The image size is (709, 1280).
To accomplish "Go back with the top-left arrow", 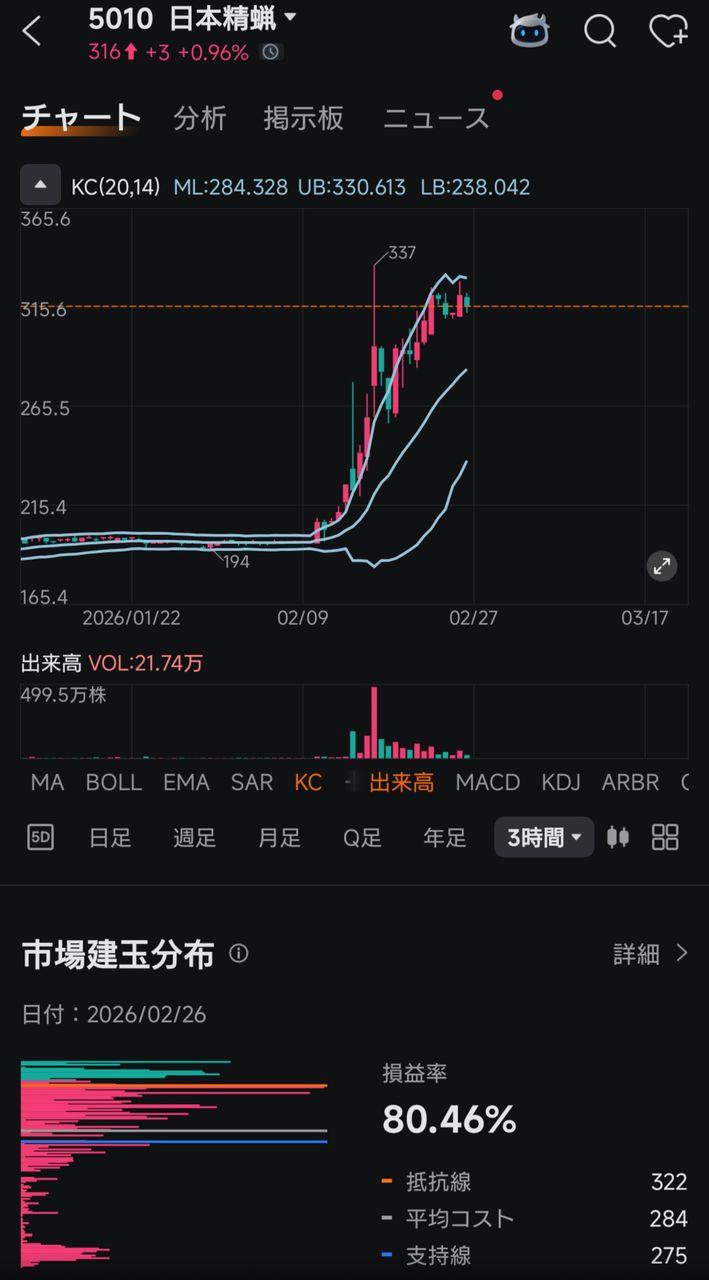I will tap(32, 32).
